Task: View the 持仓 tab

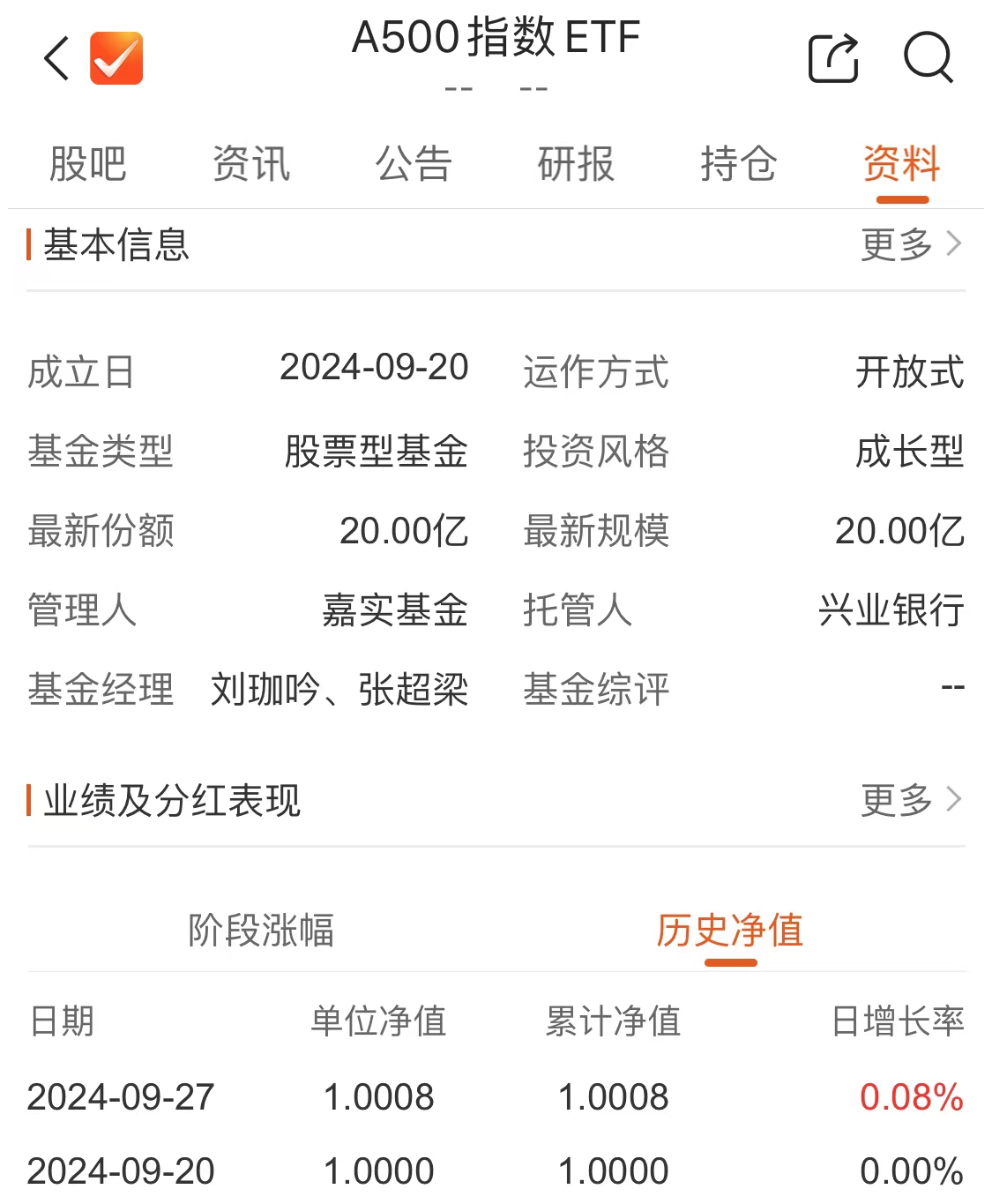Action: point(739,164)
